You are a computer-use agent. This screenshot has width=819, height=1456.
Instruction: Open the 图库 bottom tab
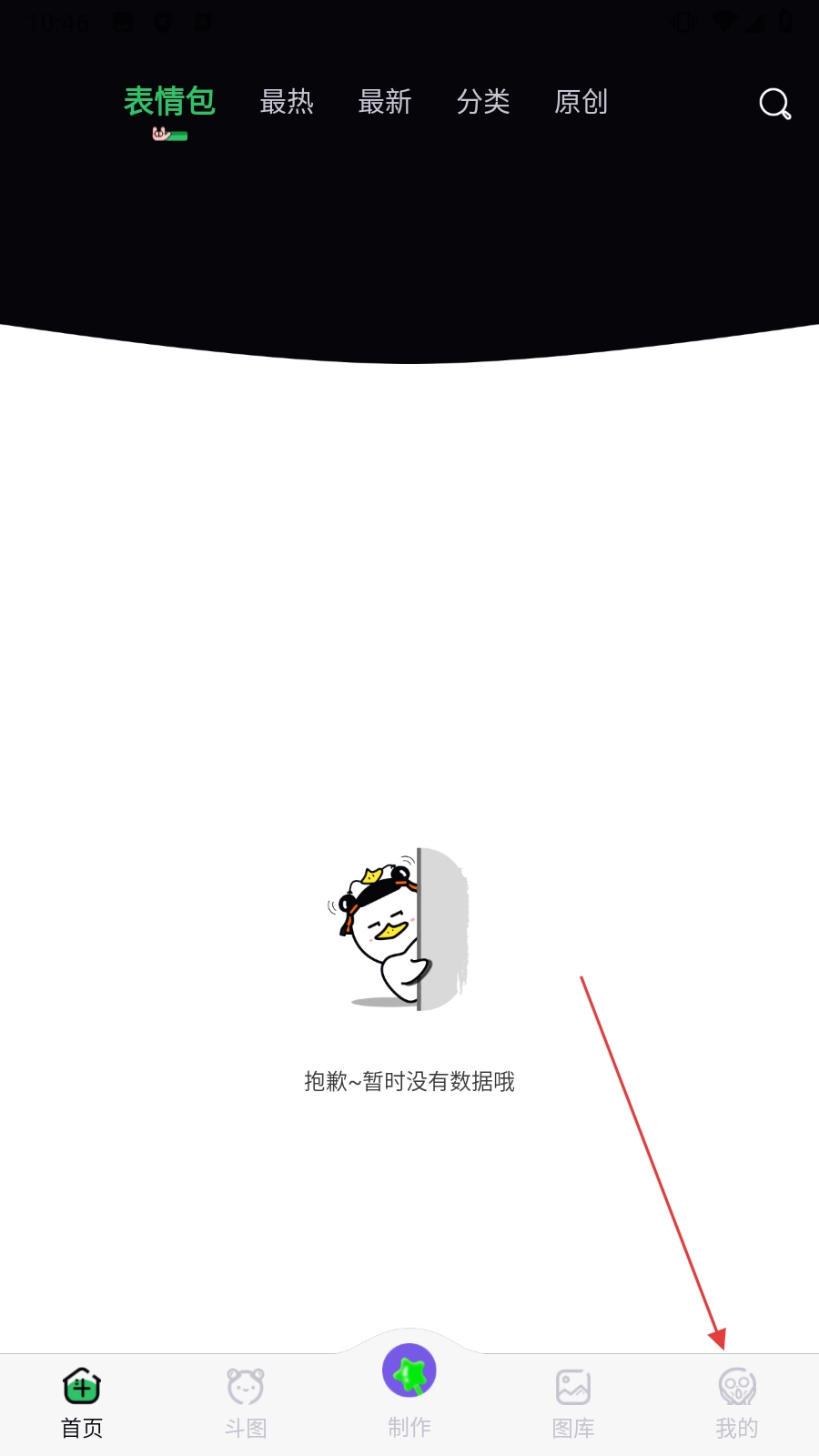click(573, 1403)
